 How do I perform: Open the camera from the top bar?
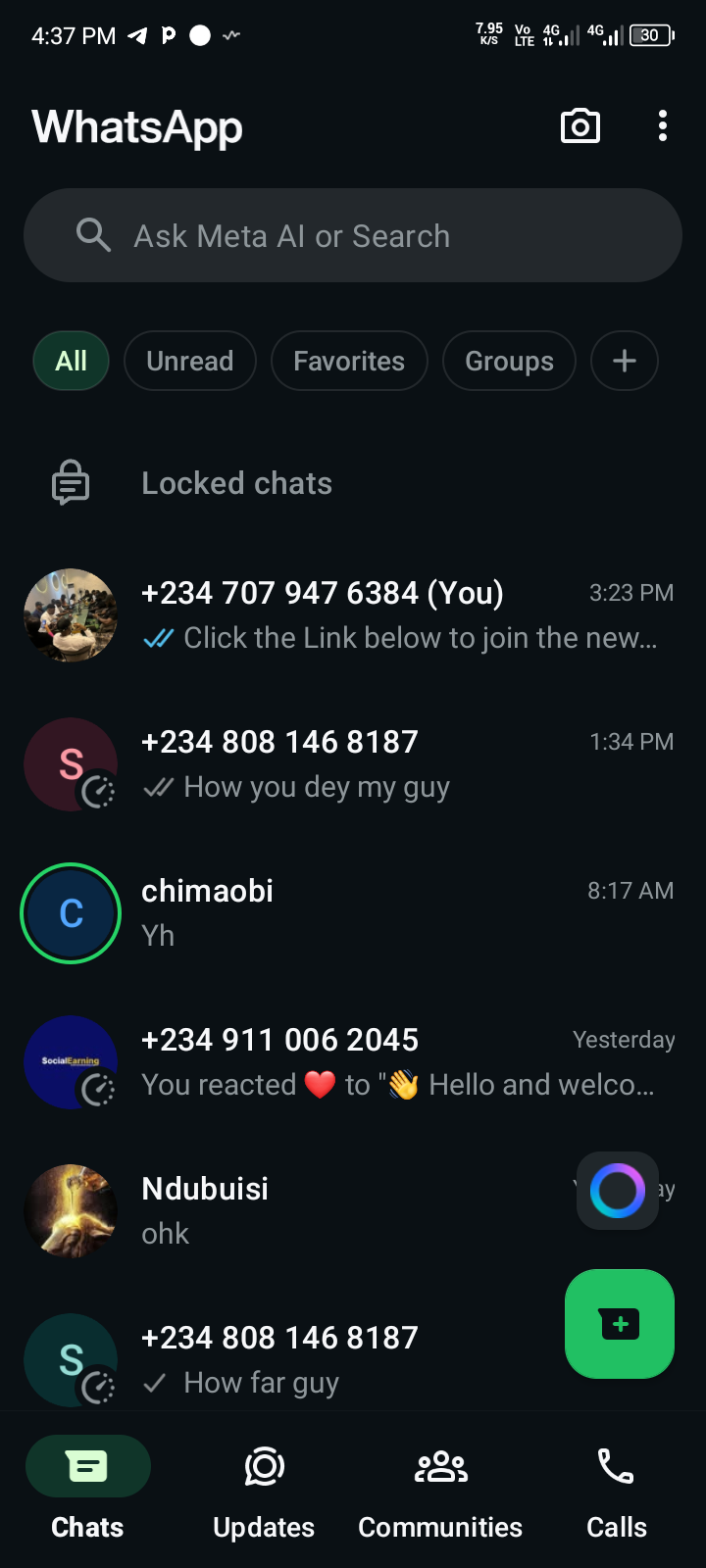580,126
